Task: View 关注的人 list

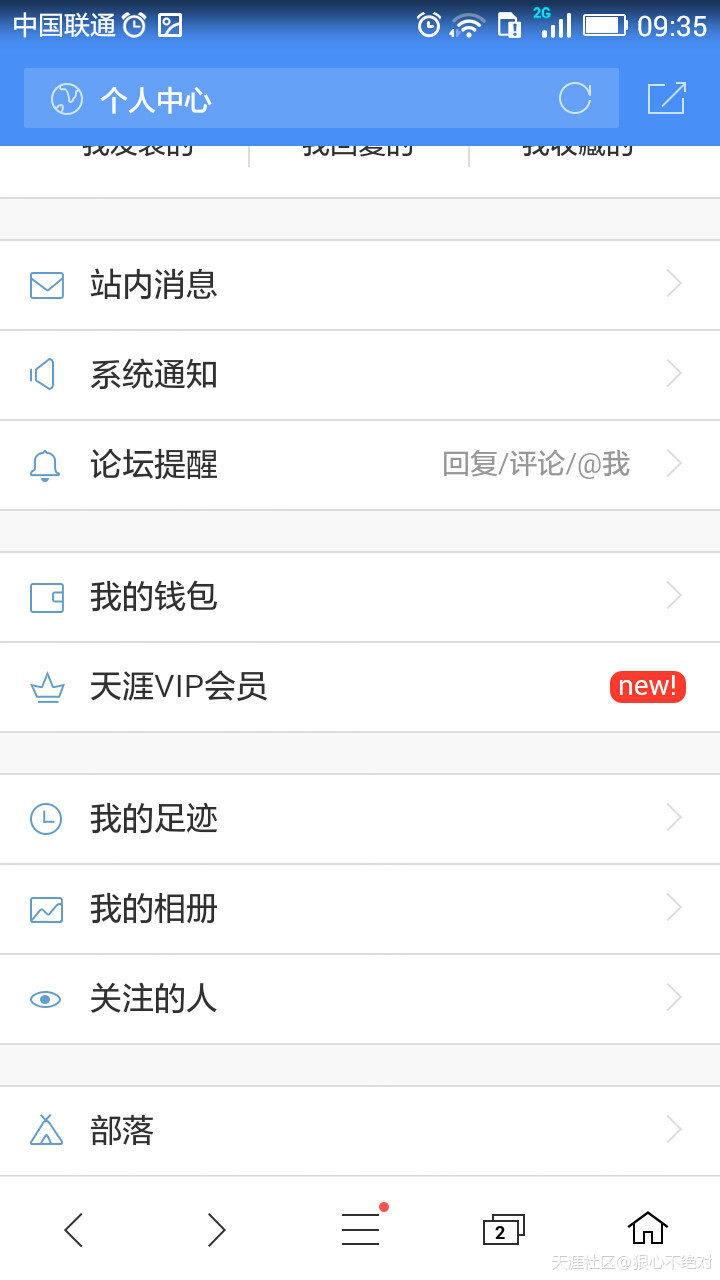Action: click(x=360, y=999)
